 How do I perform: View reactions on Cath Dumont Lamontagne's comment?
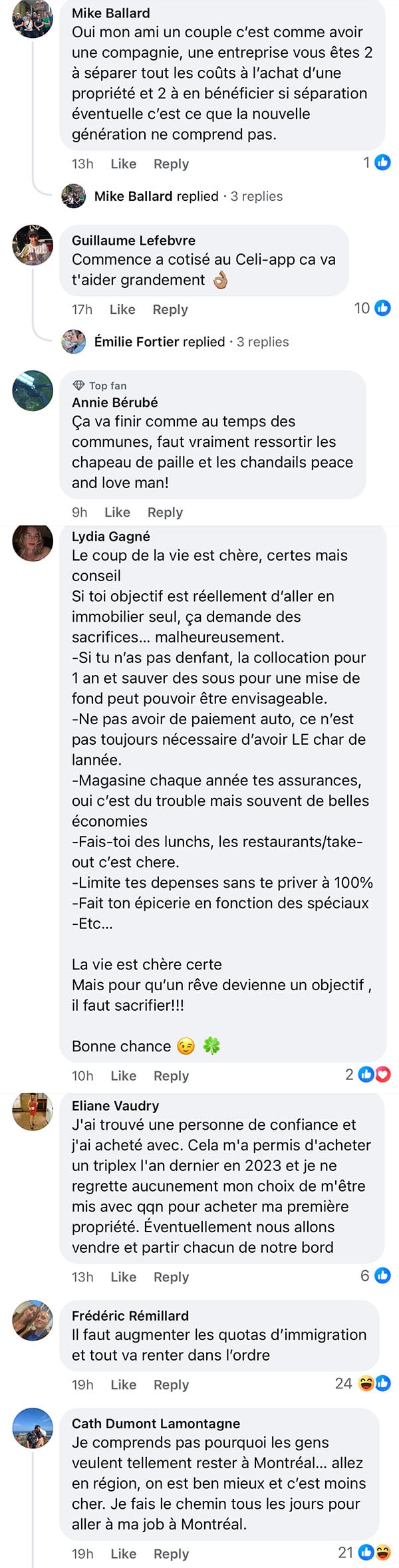point(364,1553)
